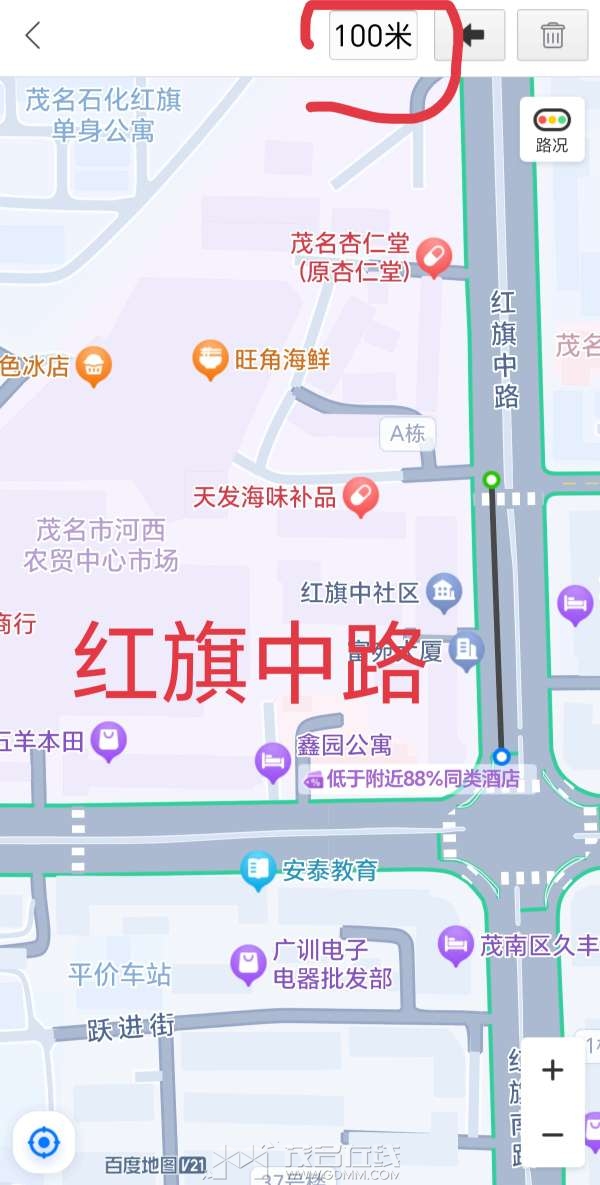
Task: Select the 五羊本田 shop marker
Action: 108,742
